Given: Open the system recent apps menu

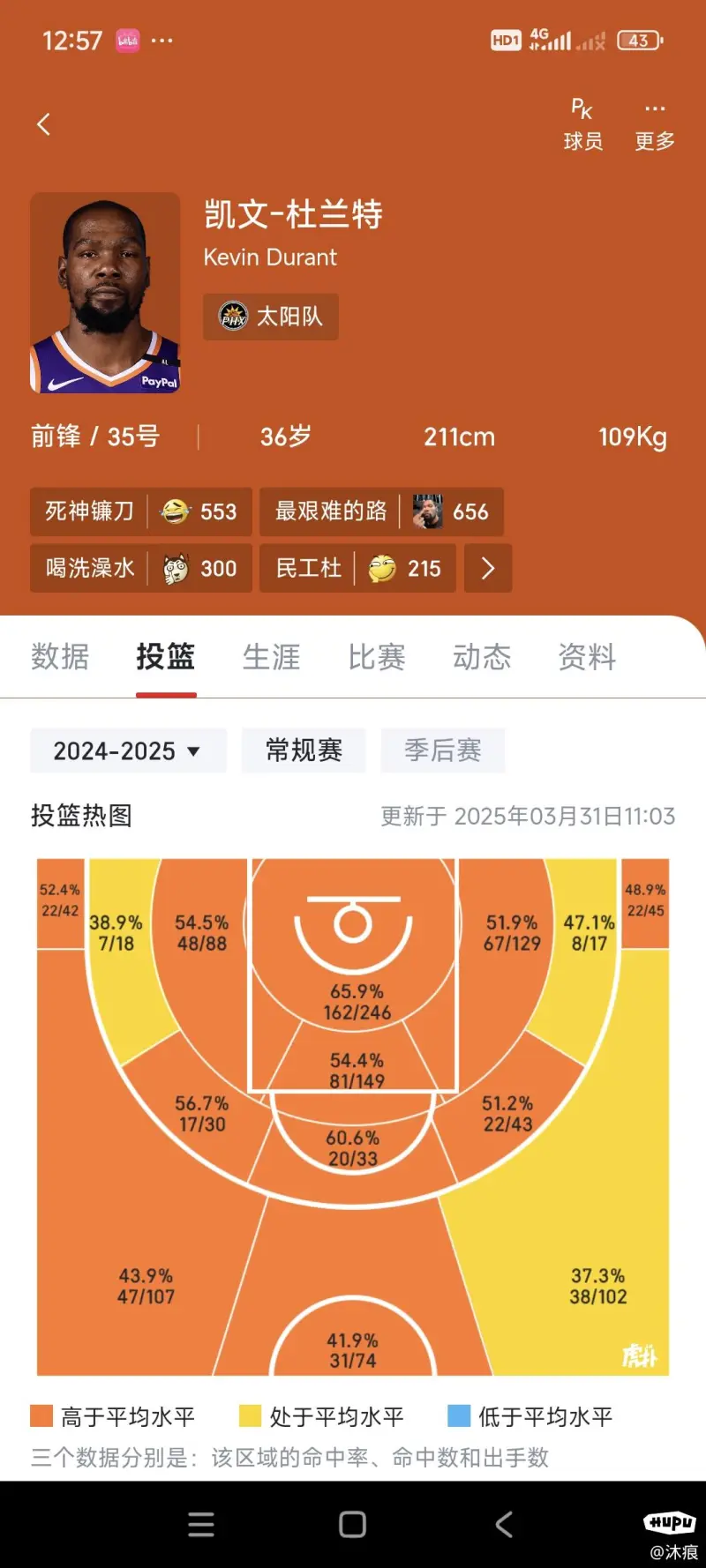Looking at the screenshot, I should click(x=201, y=1524).
